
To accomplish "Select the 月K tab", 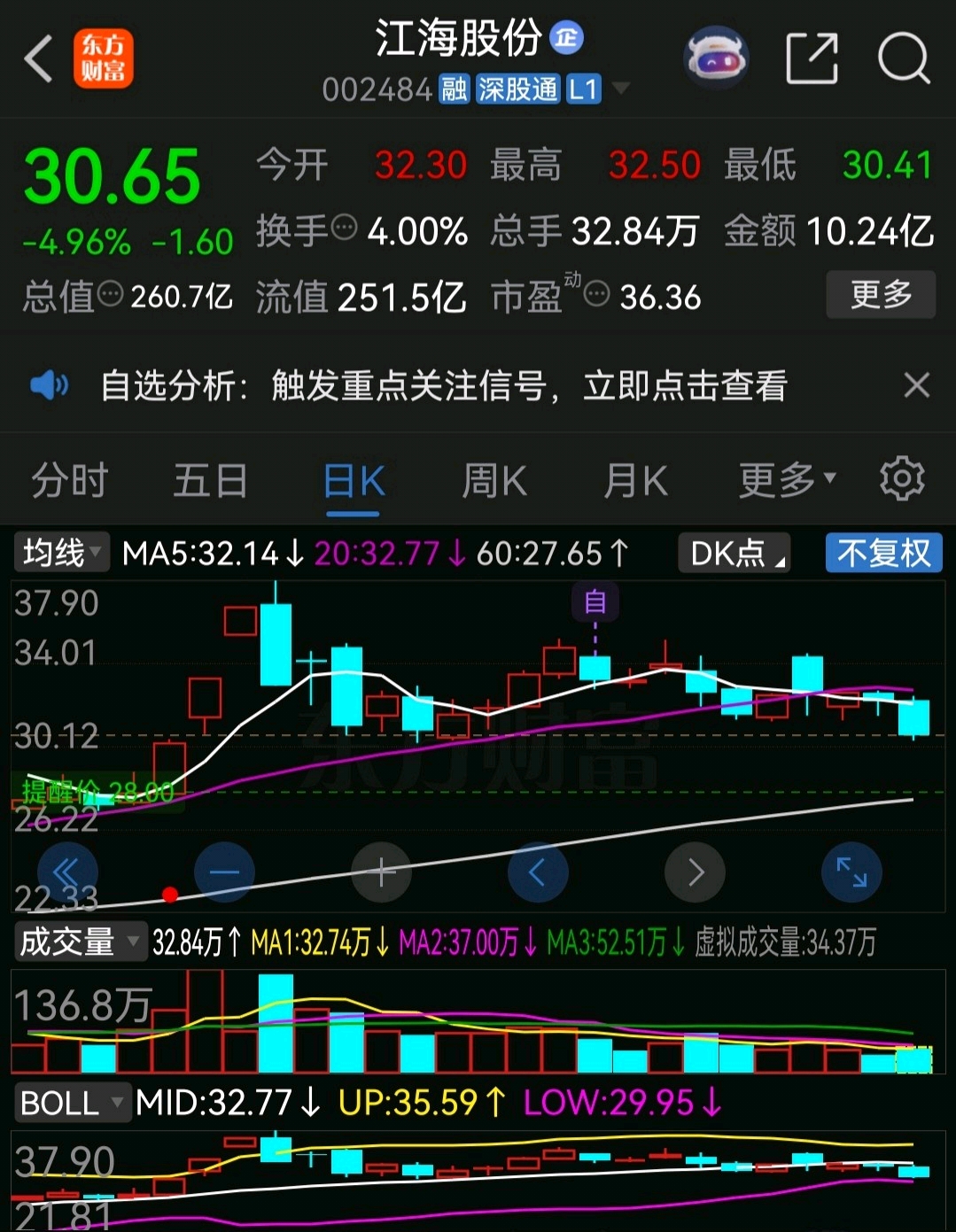I will pos(634,481).
